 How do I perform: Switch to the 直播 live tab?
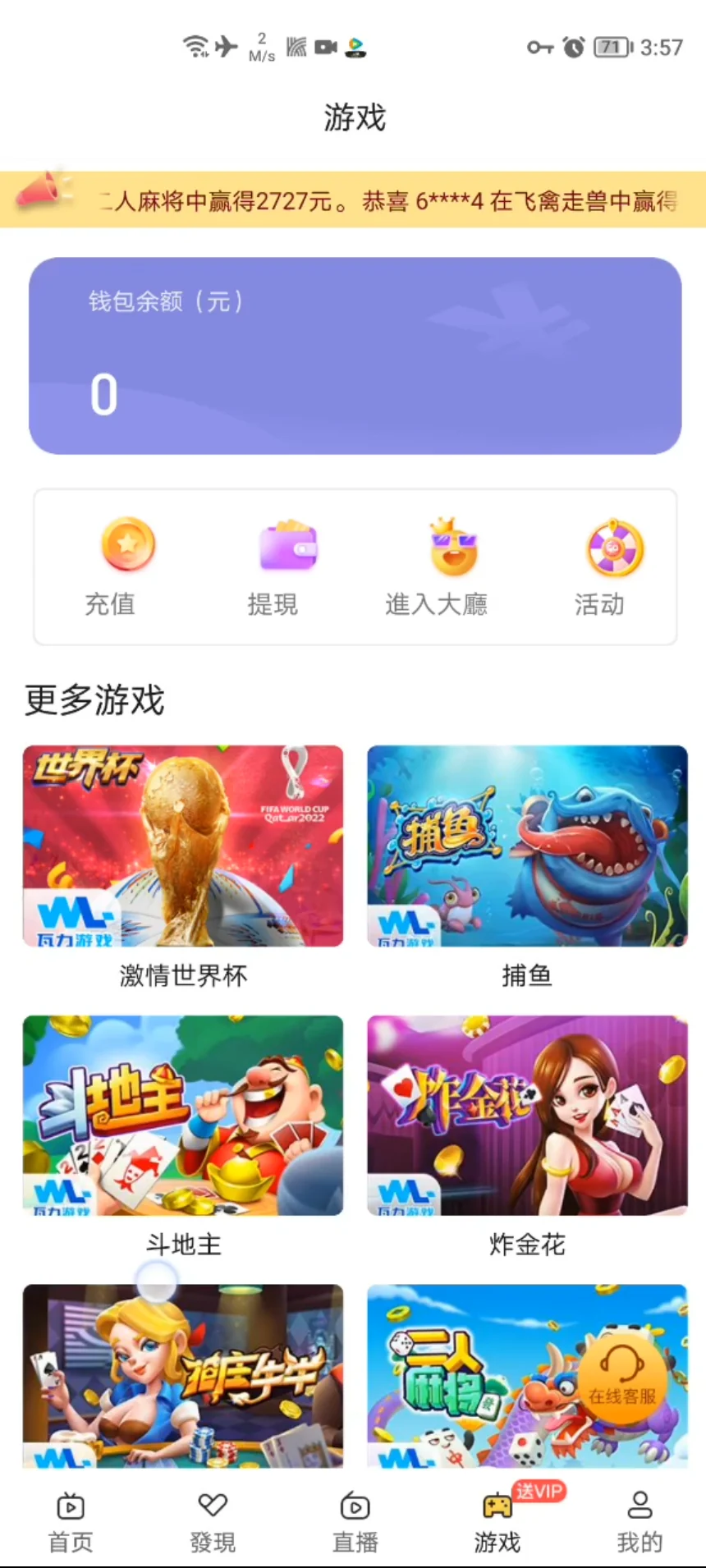(355, 1523)
